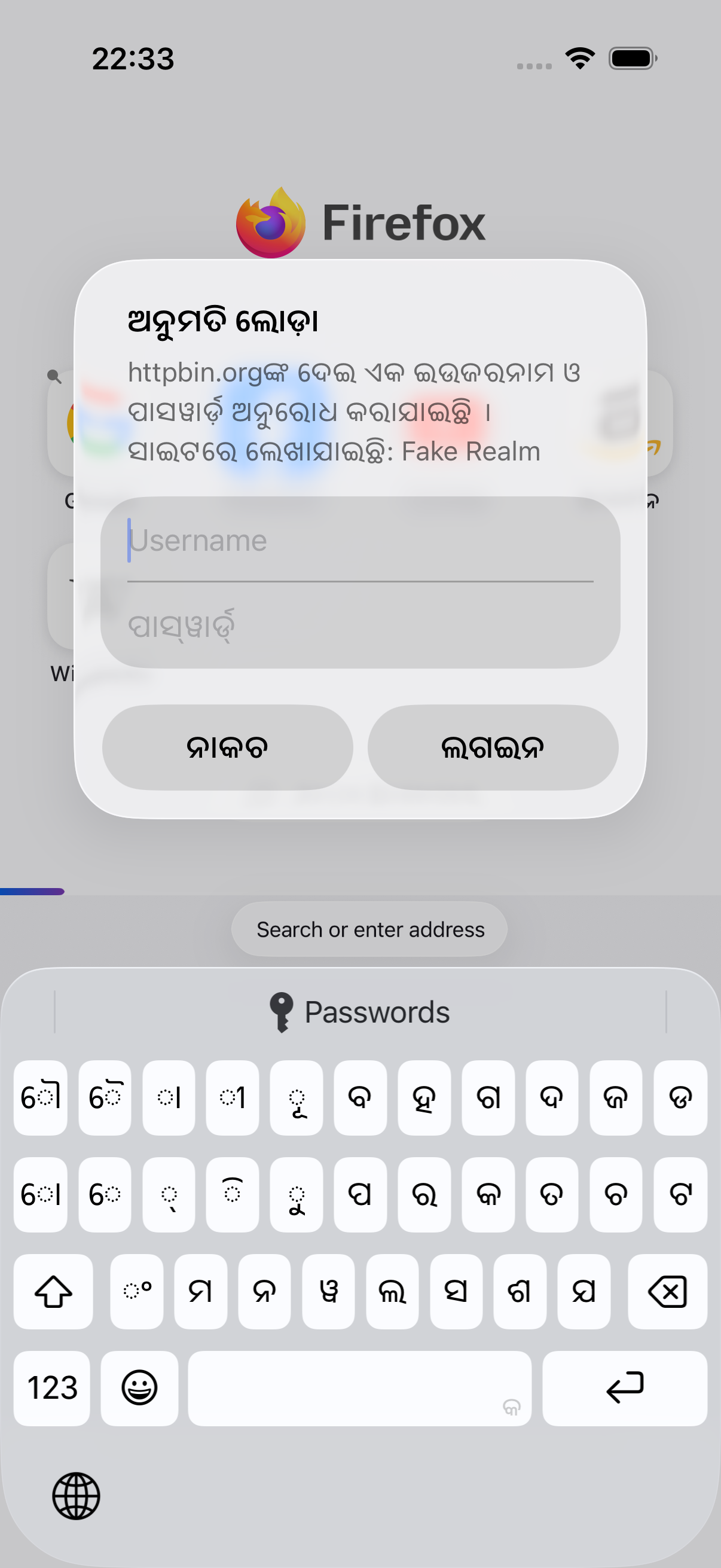Hit the backspace key

(x=667, y=1292)
